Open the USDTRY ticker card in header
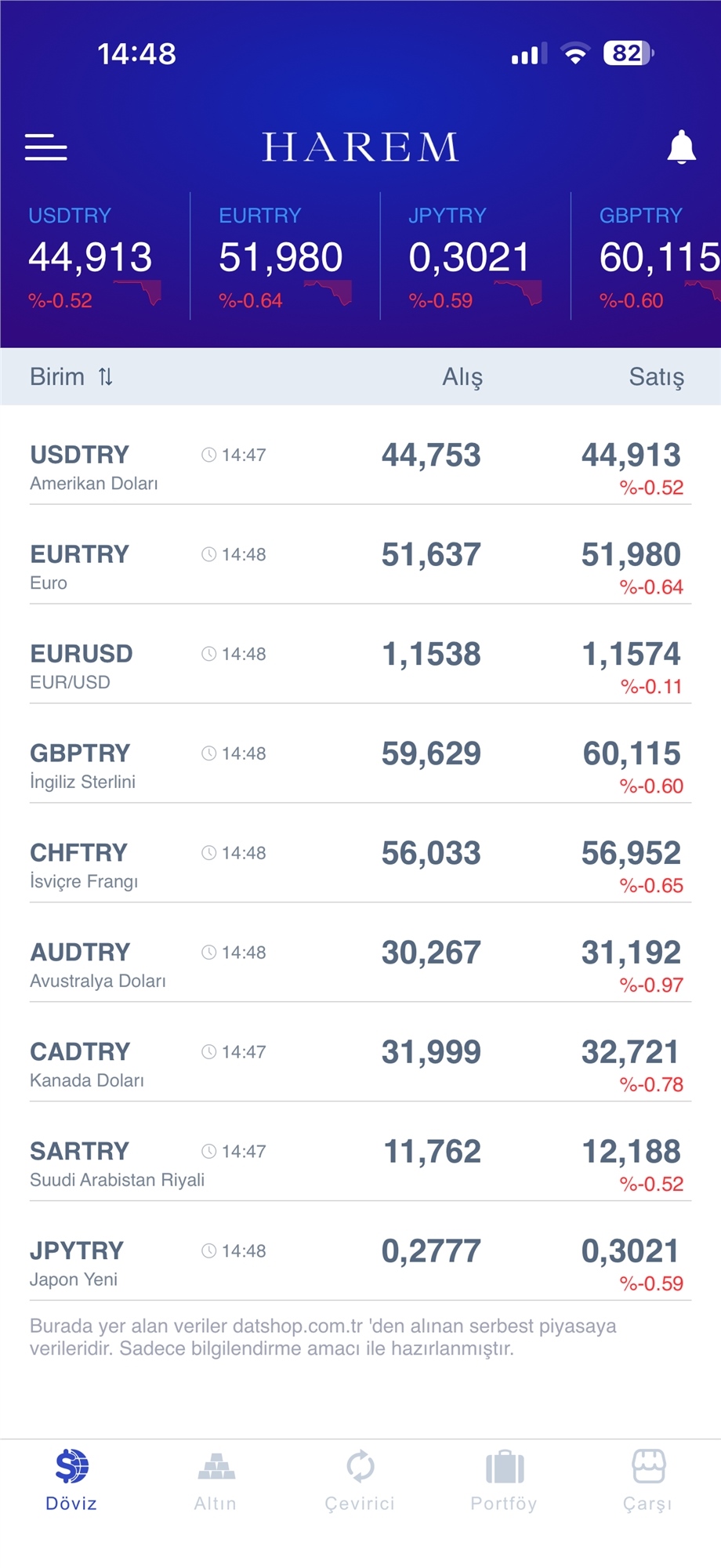The width and height of the screenshot is (721, 1568). (x=94, y=257)
